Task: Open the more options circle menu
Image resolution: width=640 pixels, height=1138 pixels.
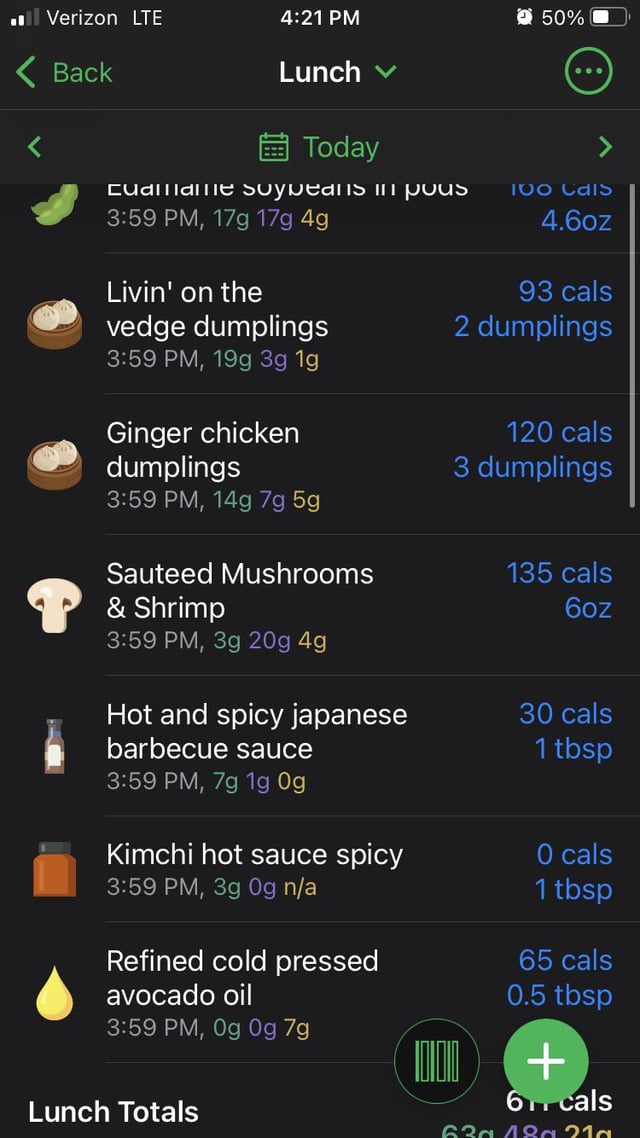Action: click(588, 71)
